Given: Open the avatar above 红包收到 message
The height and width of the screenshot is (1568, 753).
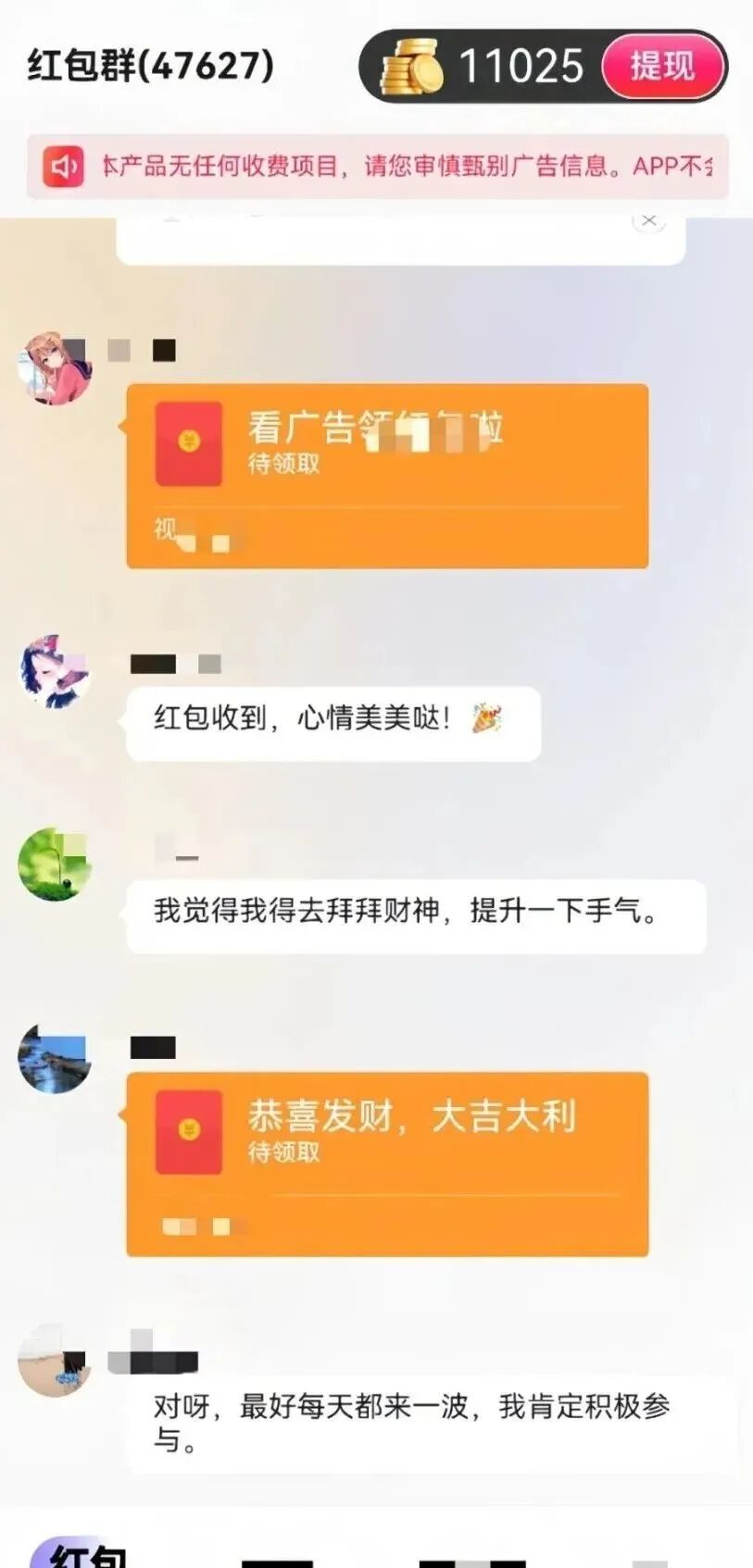Looking at the screenshot, I should 55,671.
